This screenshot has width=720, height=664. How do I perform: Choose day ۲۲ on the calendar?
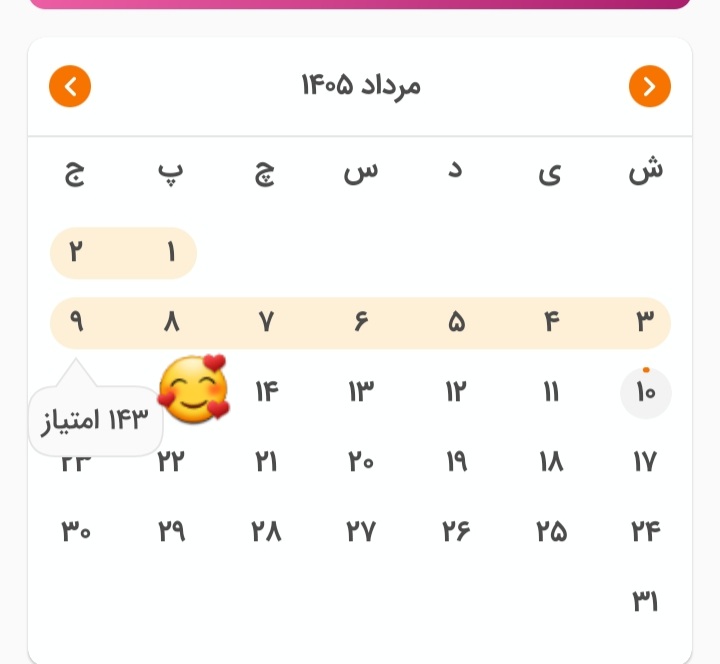(x=171, y=462)
